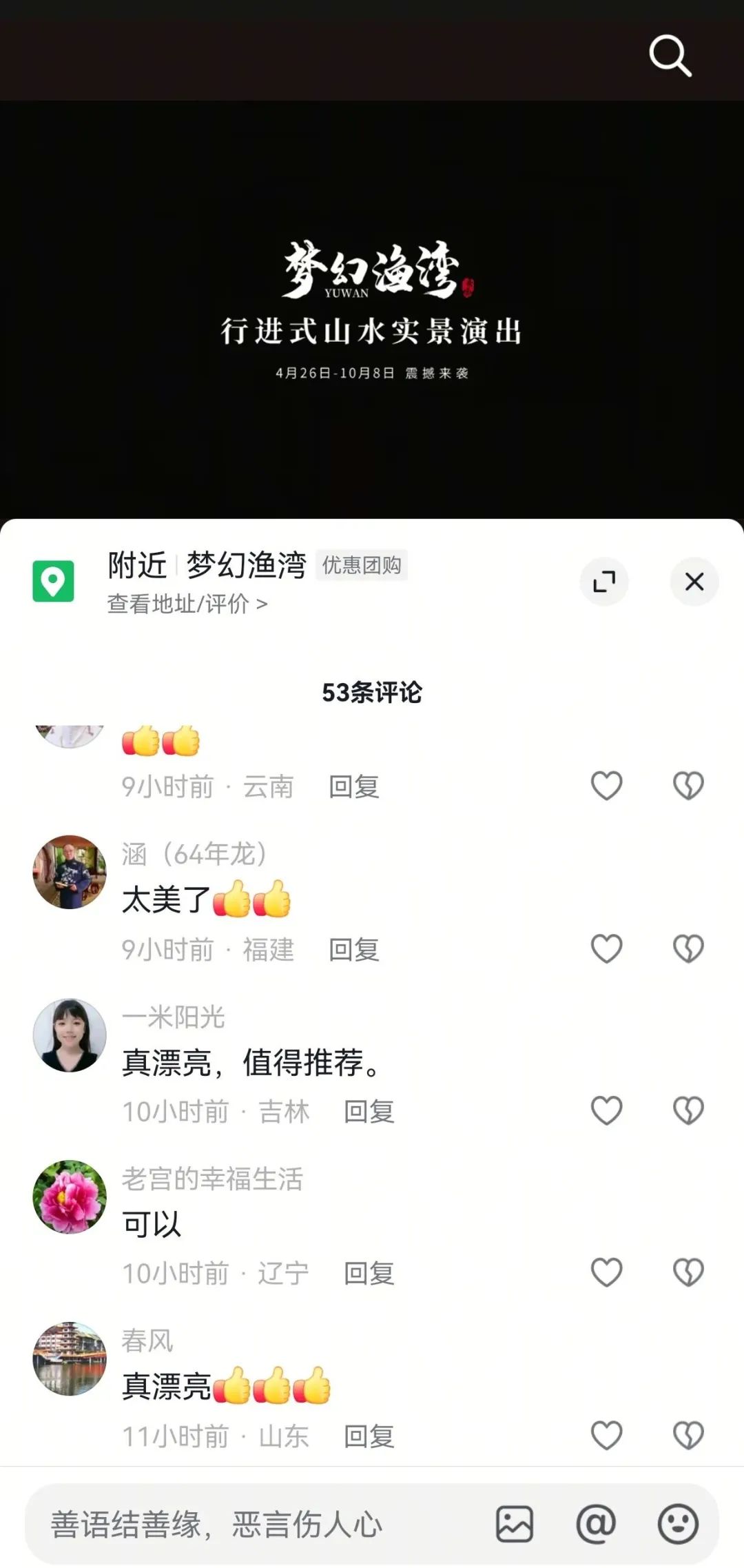Attach an image to comment

[x=515, y=1524]
